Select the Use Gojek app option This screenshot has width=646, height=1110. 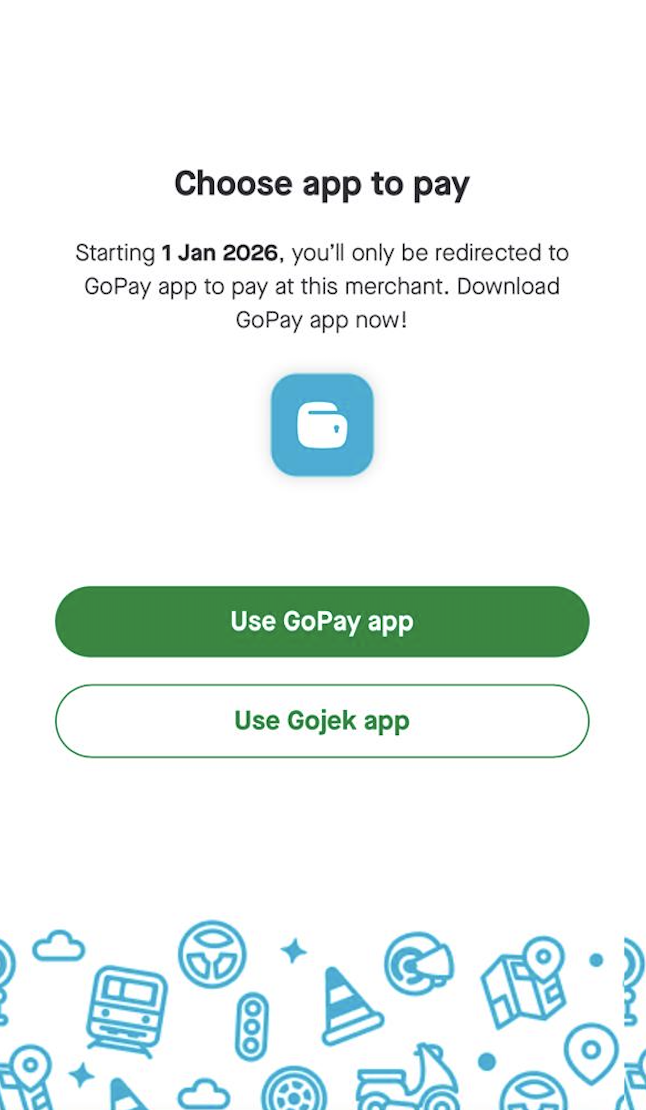click(322, 720)
